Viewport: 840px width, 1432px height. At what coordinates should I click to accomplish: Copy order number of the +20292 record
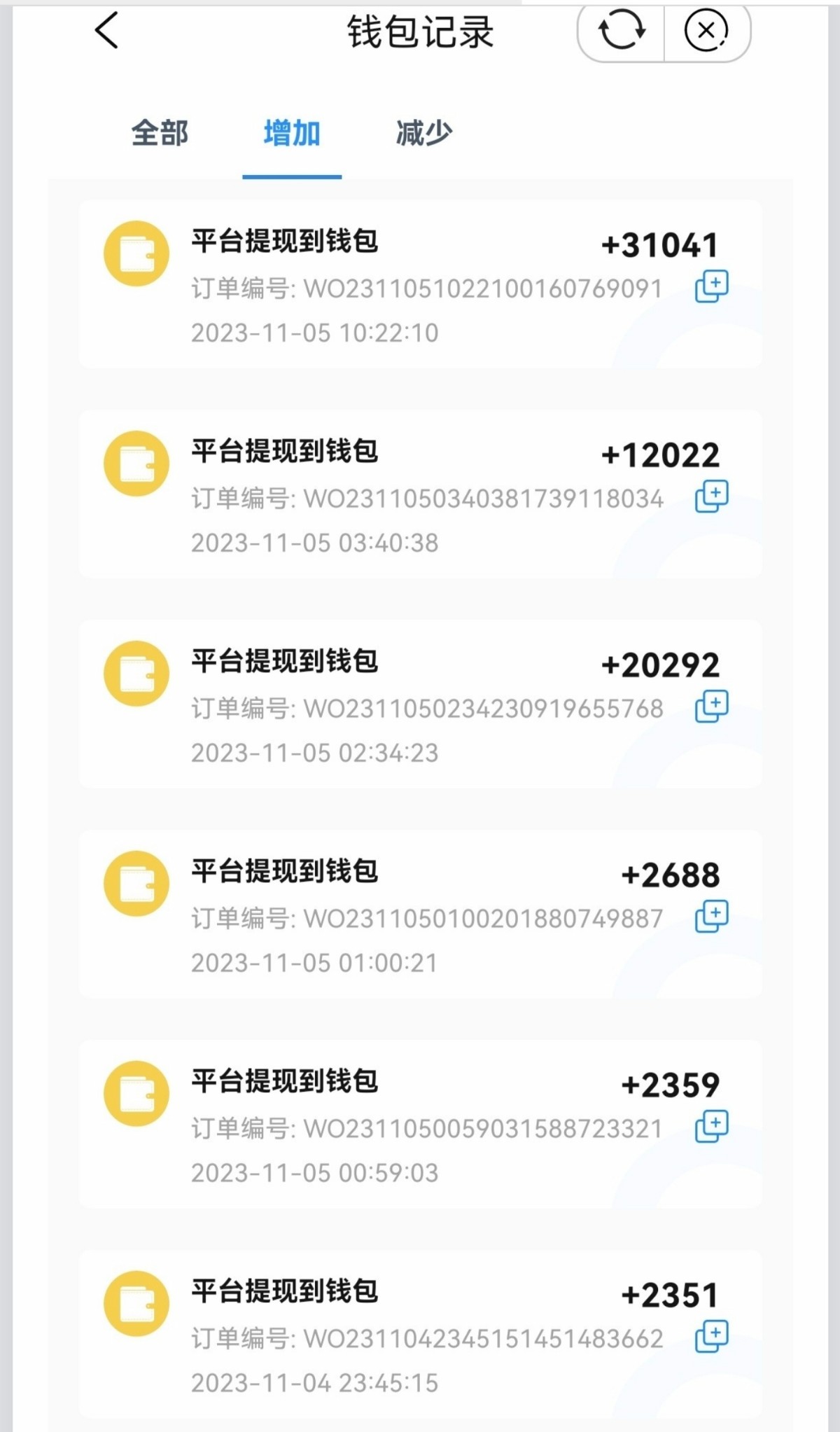[x=711, y=707]
